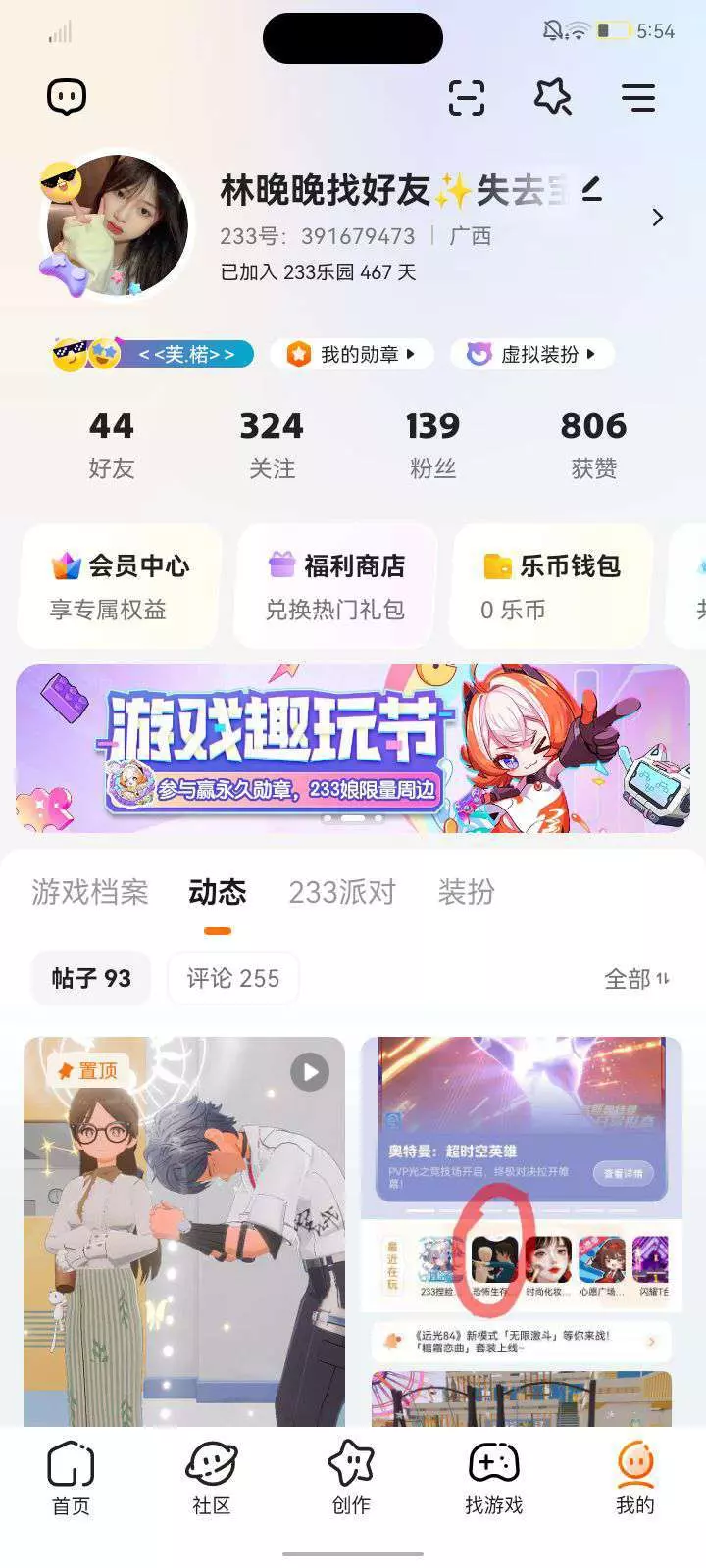Viewport: 706px width, 1568px height.
Task: Open 会员中心 member center card
Action: tap(120, 586)
